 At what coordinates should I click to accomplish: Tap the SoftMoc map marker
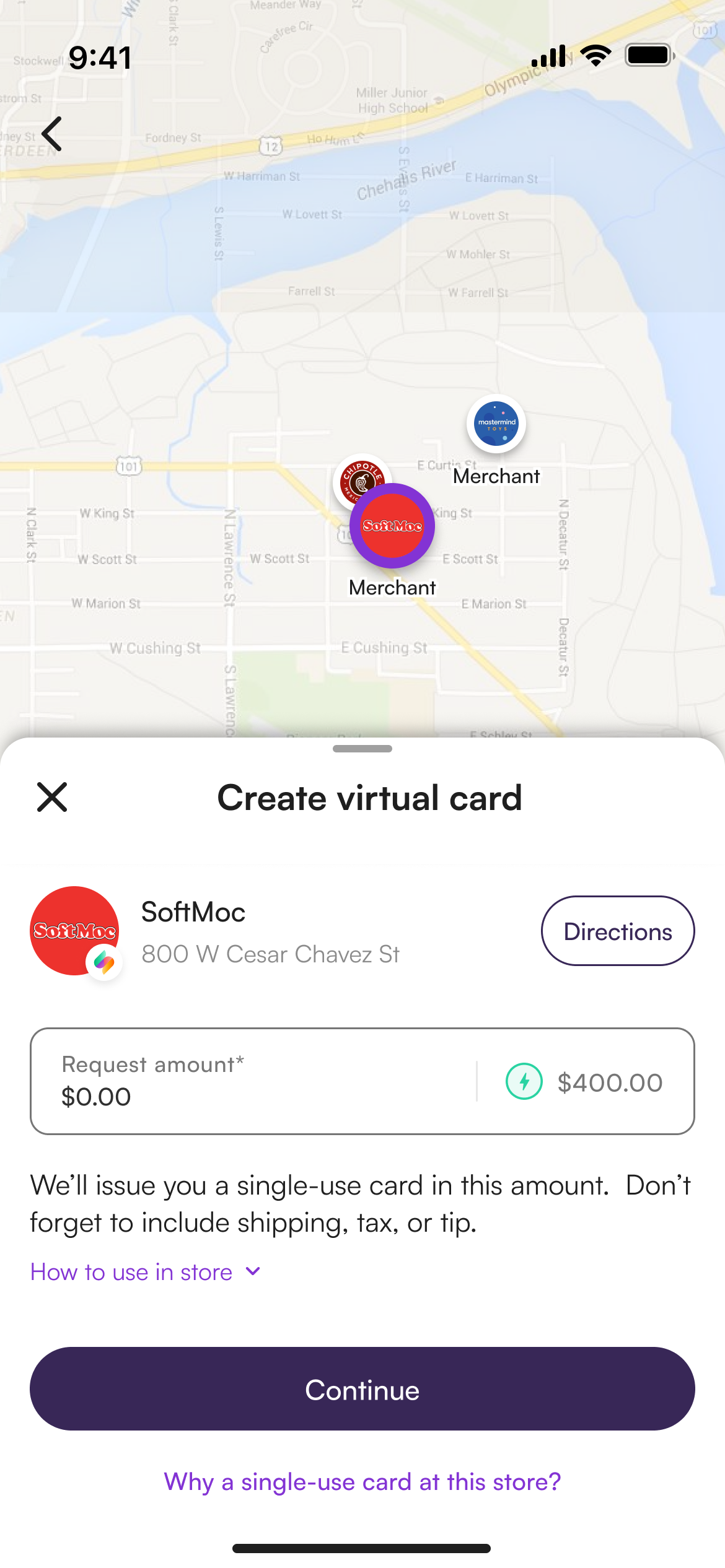[392, 526]
